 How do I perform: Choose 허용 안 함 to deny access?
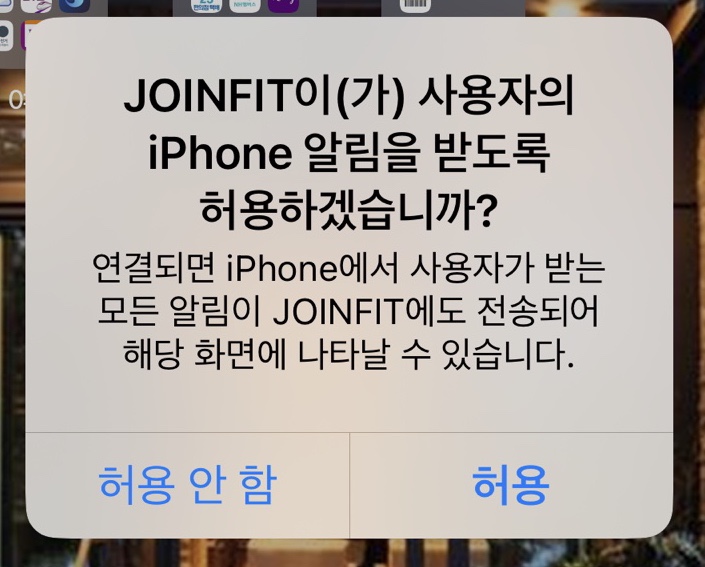[187, 486]
